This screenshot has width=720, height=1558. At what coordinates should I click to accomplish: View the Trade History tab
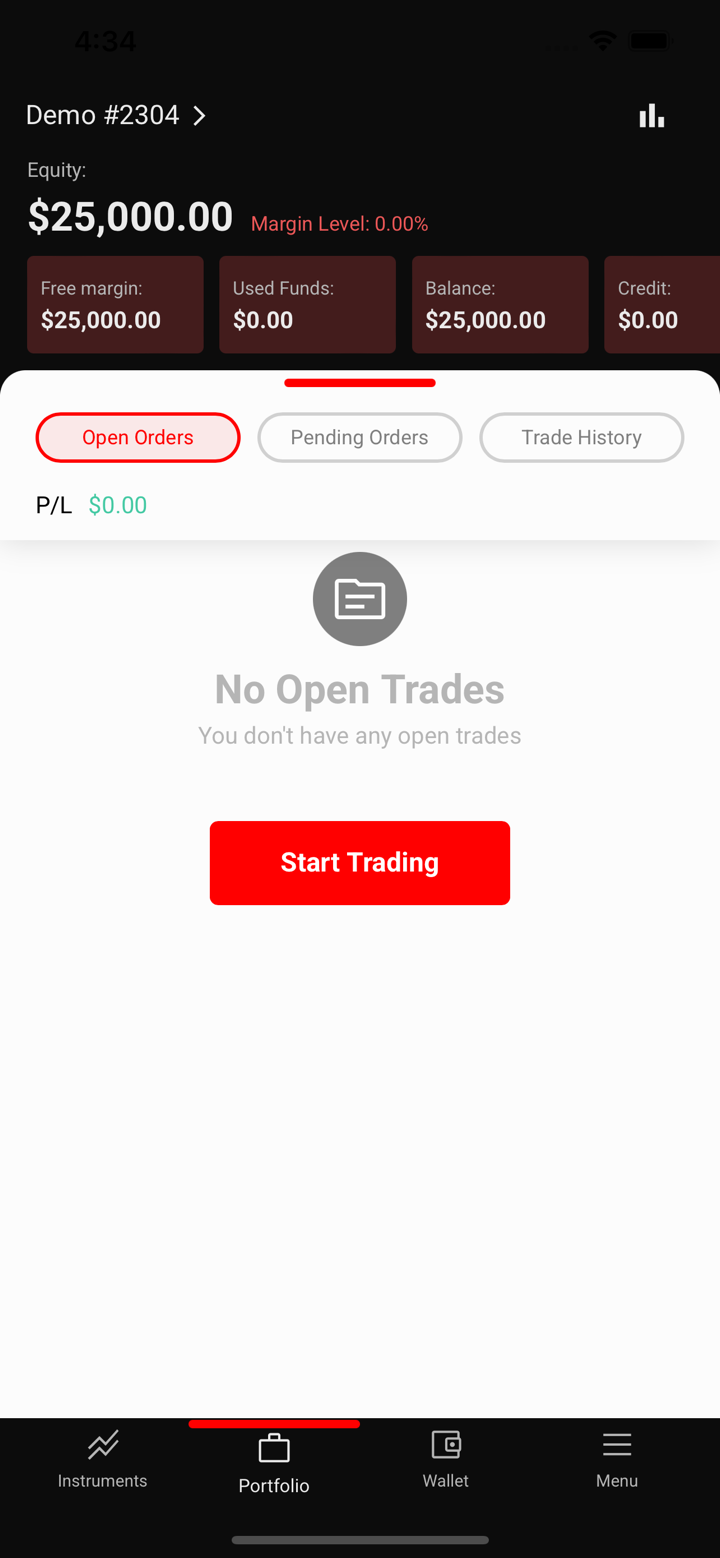[582, 438]
